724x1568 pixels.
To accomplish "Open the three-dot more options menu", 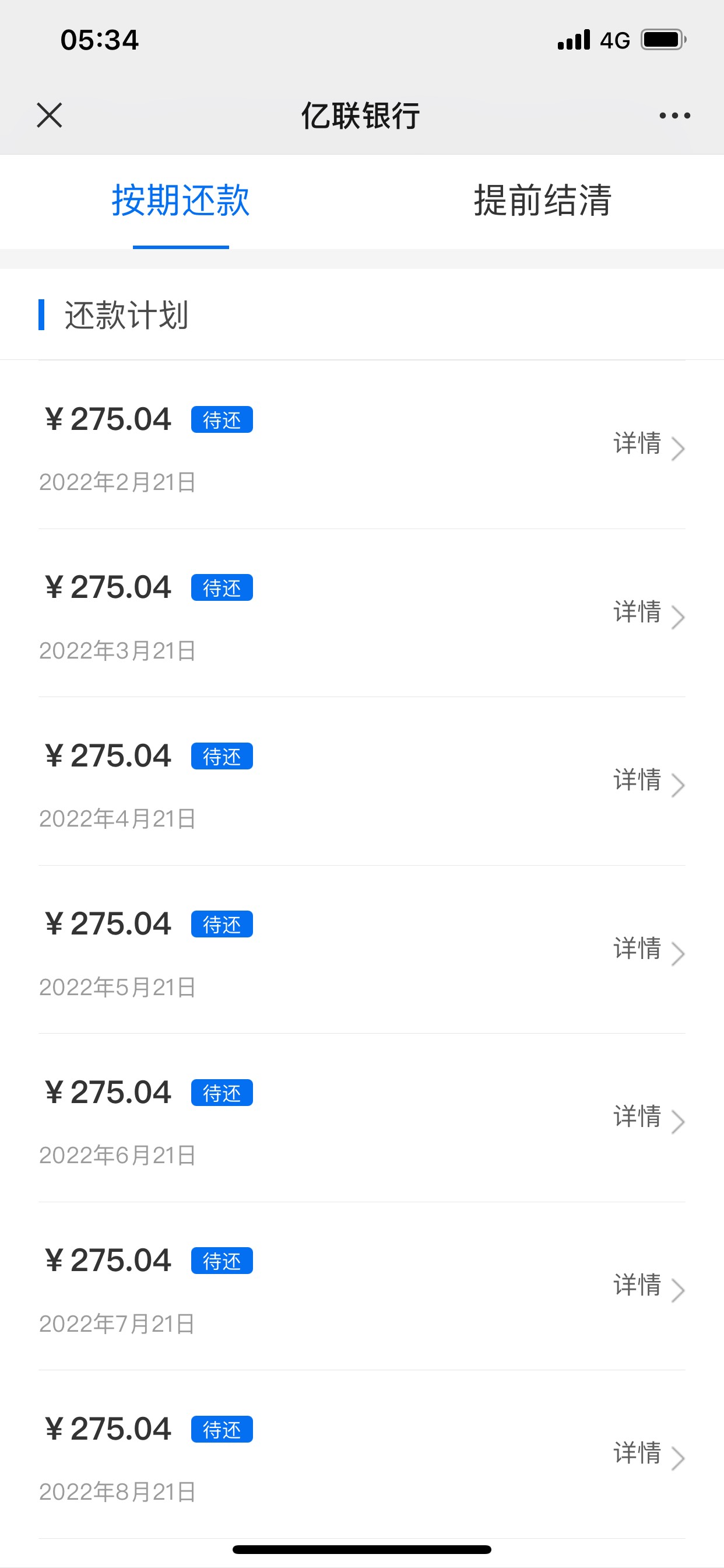I will (x=674, y=115).
